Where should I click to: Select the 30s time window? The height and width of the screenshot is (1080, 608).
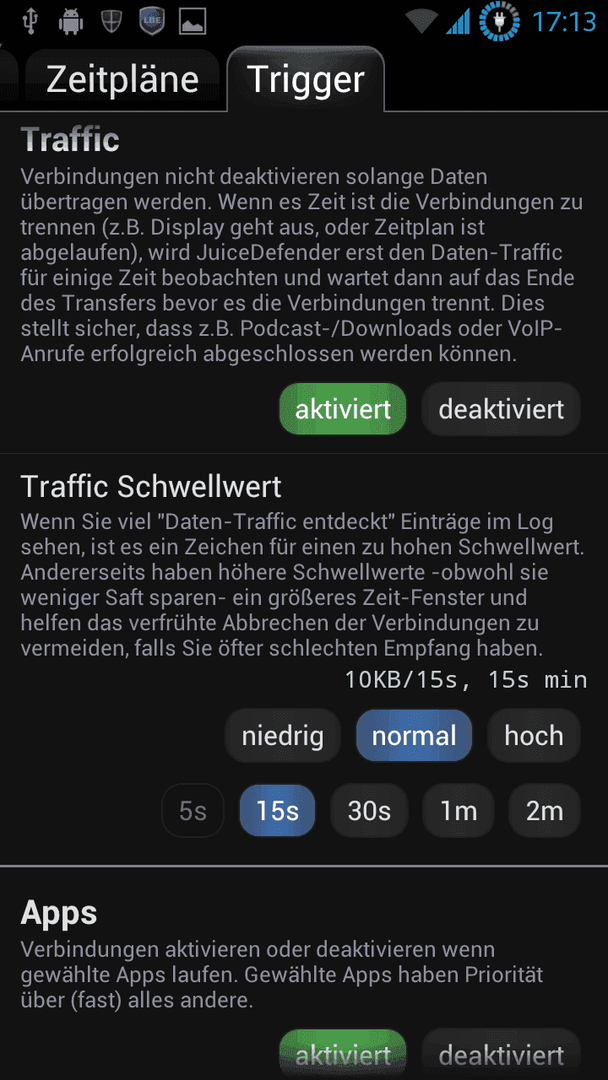[369, 811]
